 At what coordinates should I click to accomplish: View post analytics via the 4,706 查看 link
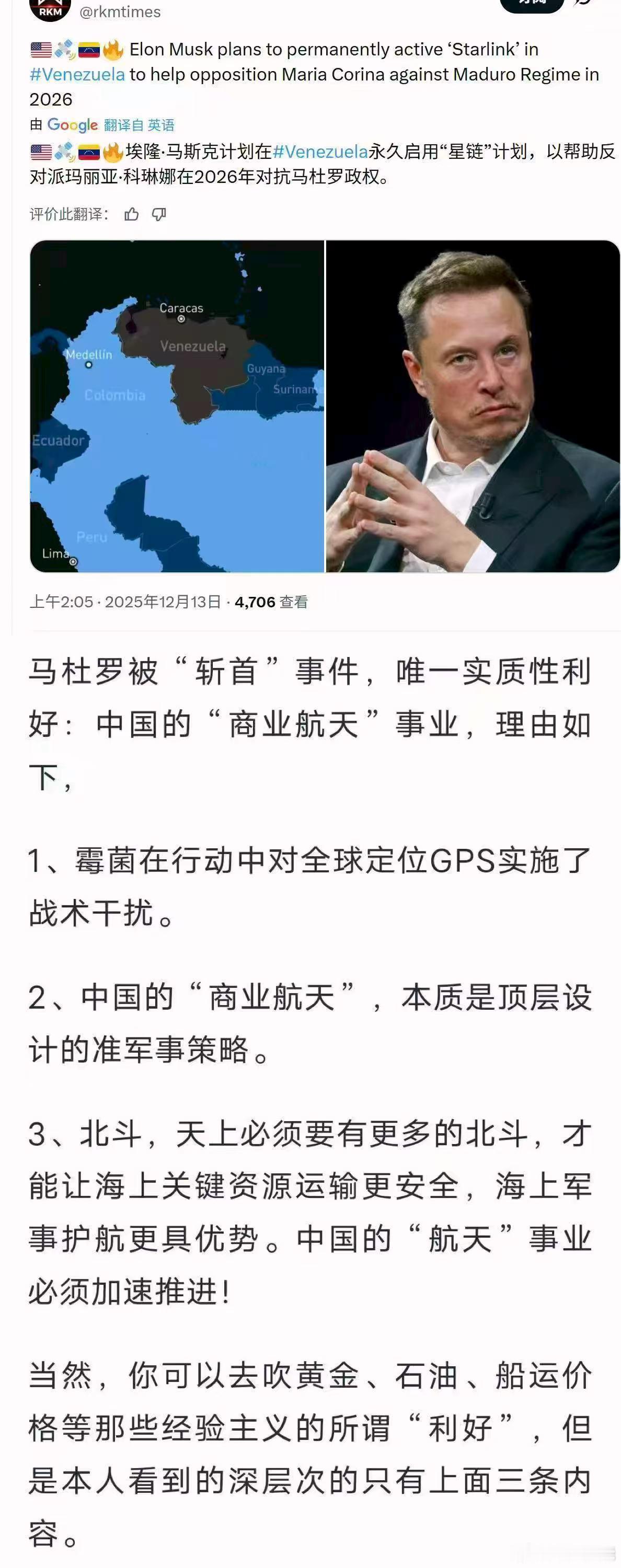coord(271,602)
